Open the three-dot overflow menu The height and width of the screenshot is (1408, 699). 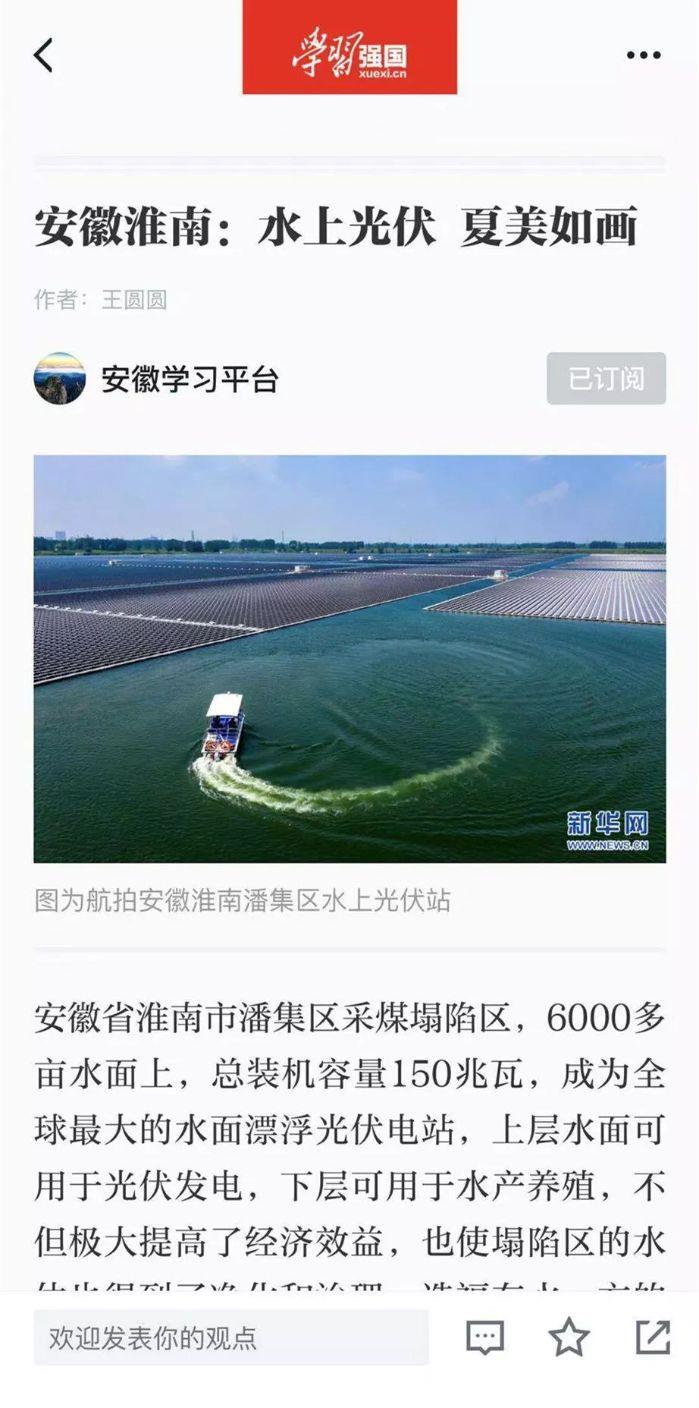643,55
